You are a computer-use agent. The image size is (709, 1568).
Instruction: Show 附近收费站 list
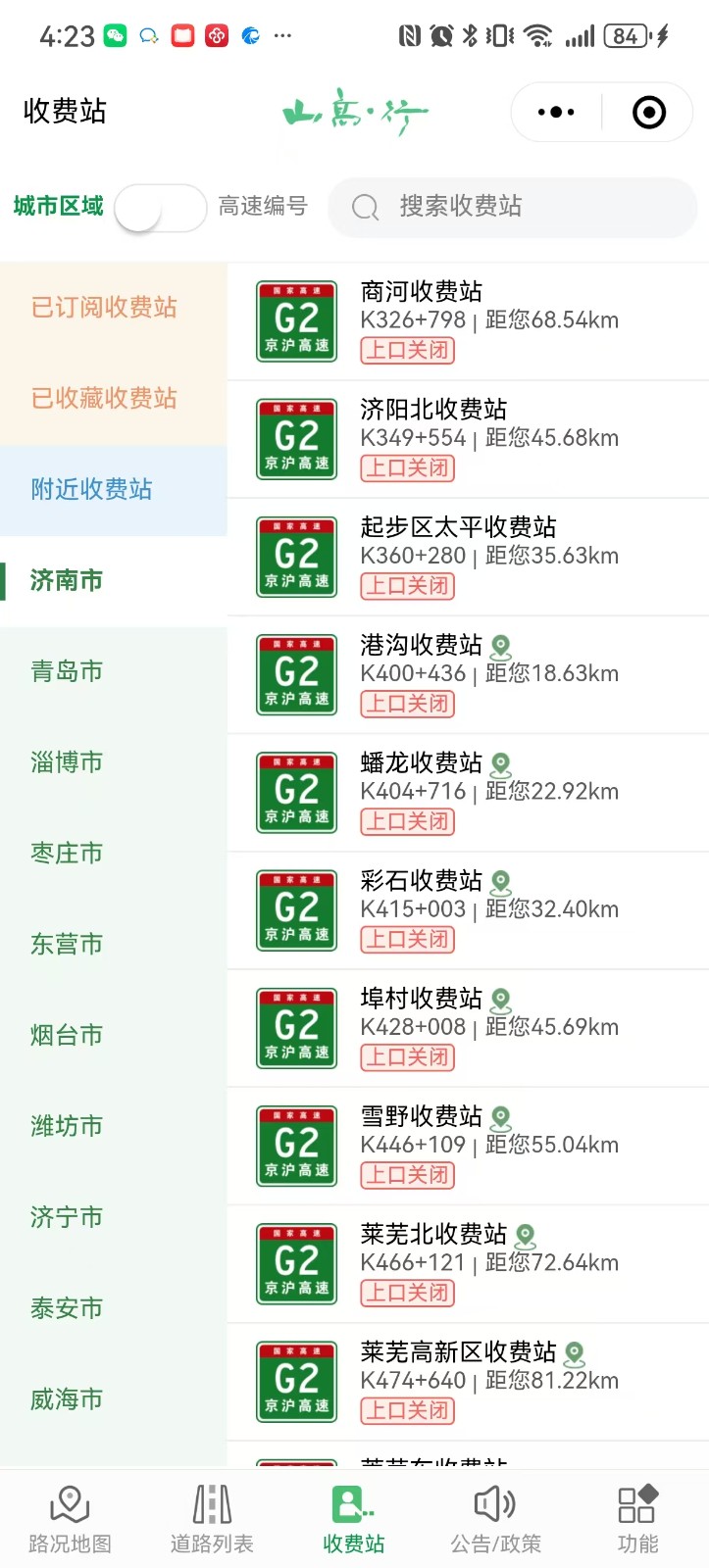tap(92, 489)
